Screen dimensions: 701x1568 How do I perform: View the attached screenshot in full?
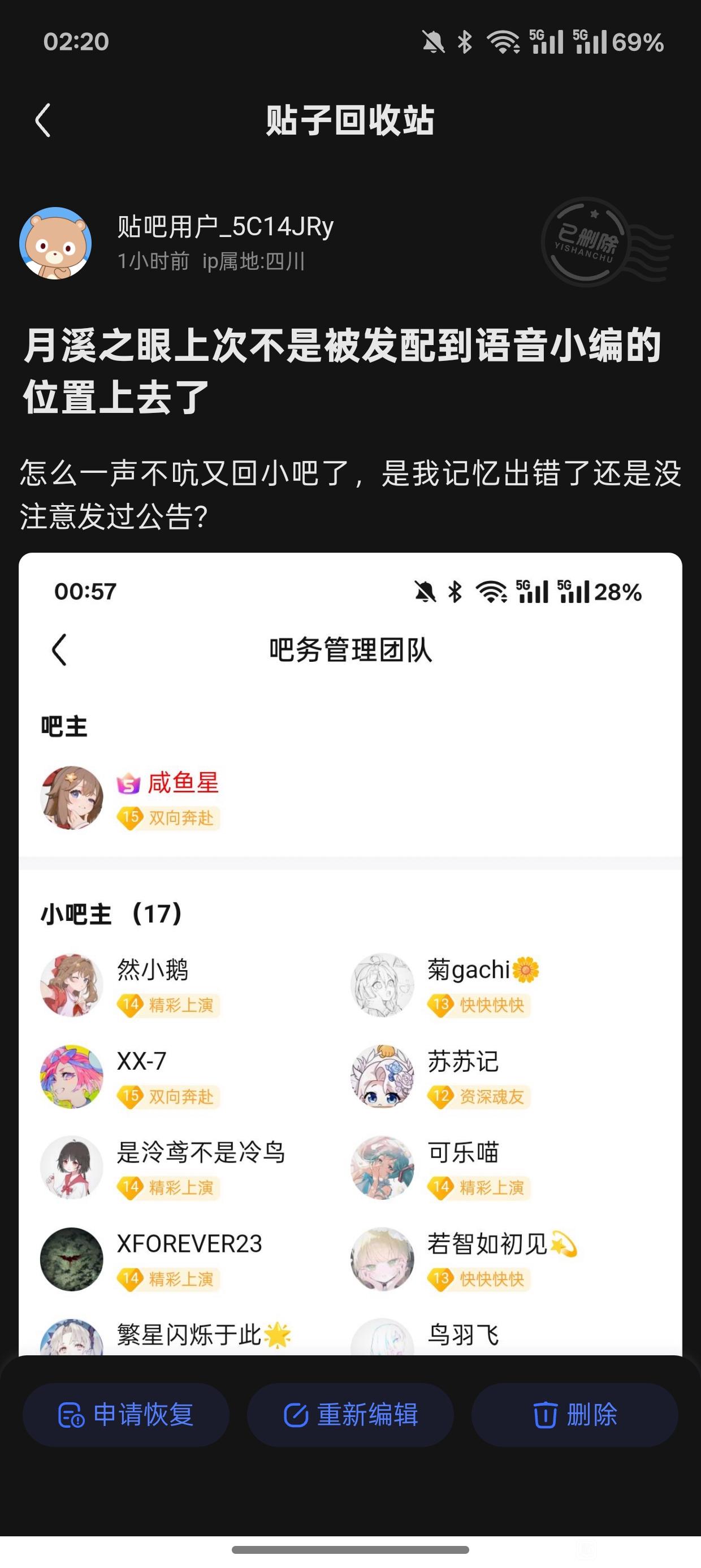click(350, 950)
